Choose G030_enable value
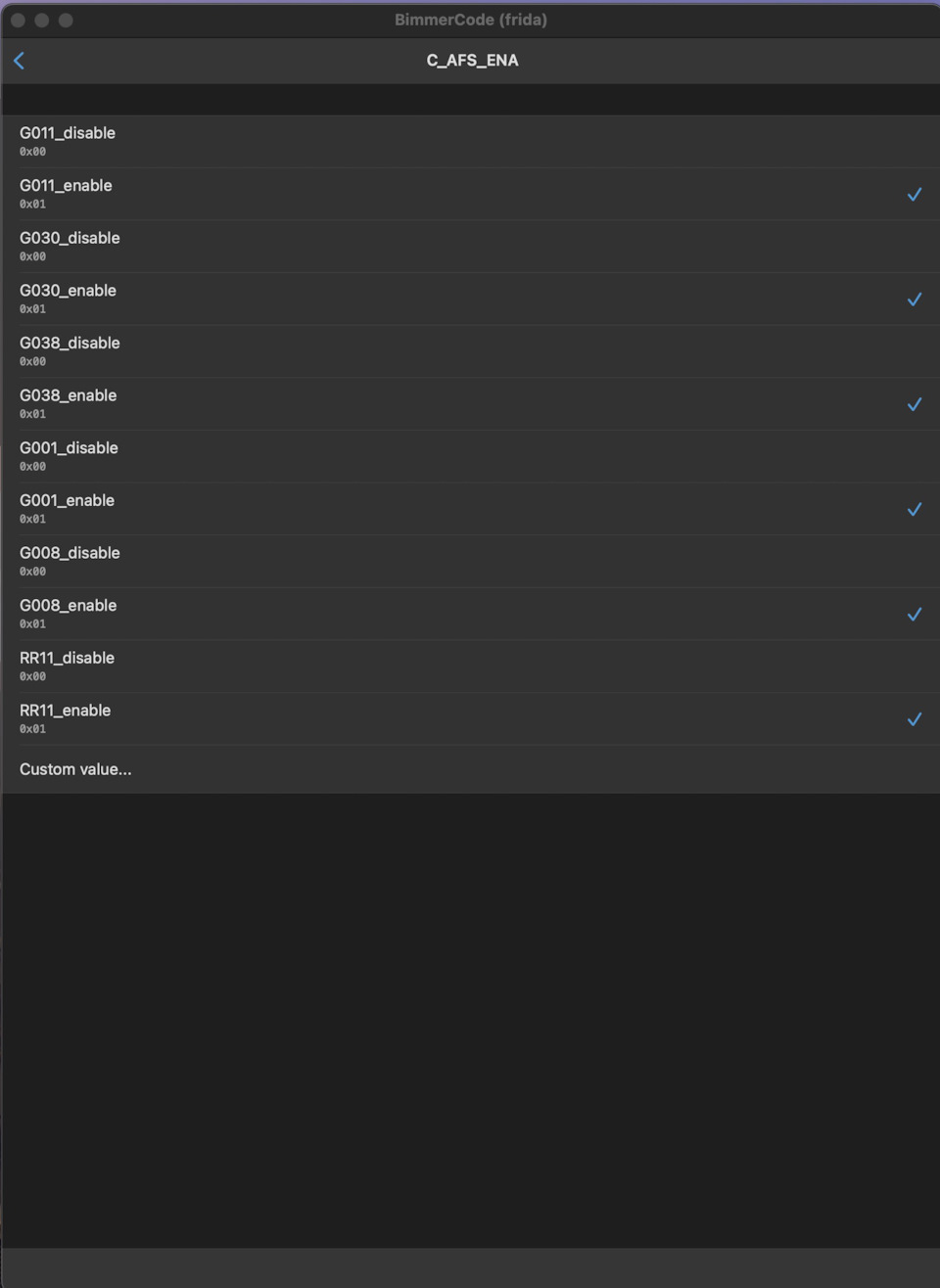The height and width of the screenshot is (1288, 940). [68, 299]
